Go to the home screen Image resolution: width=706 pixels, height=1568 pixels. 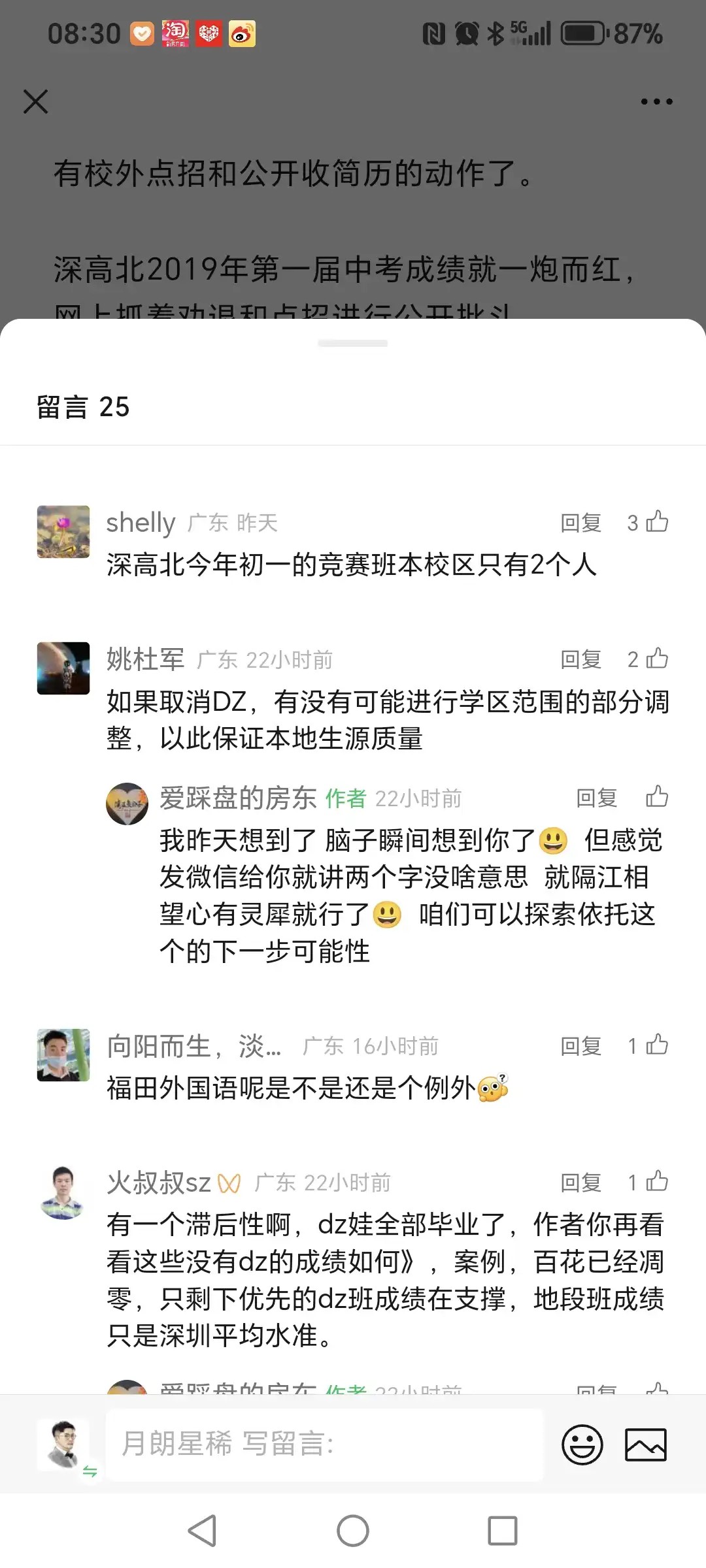coord(353,1530)
